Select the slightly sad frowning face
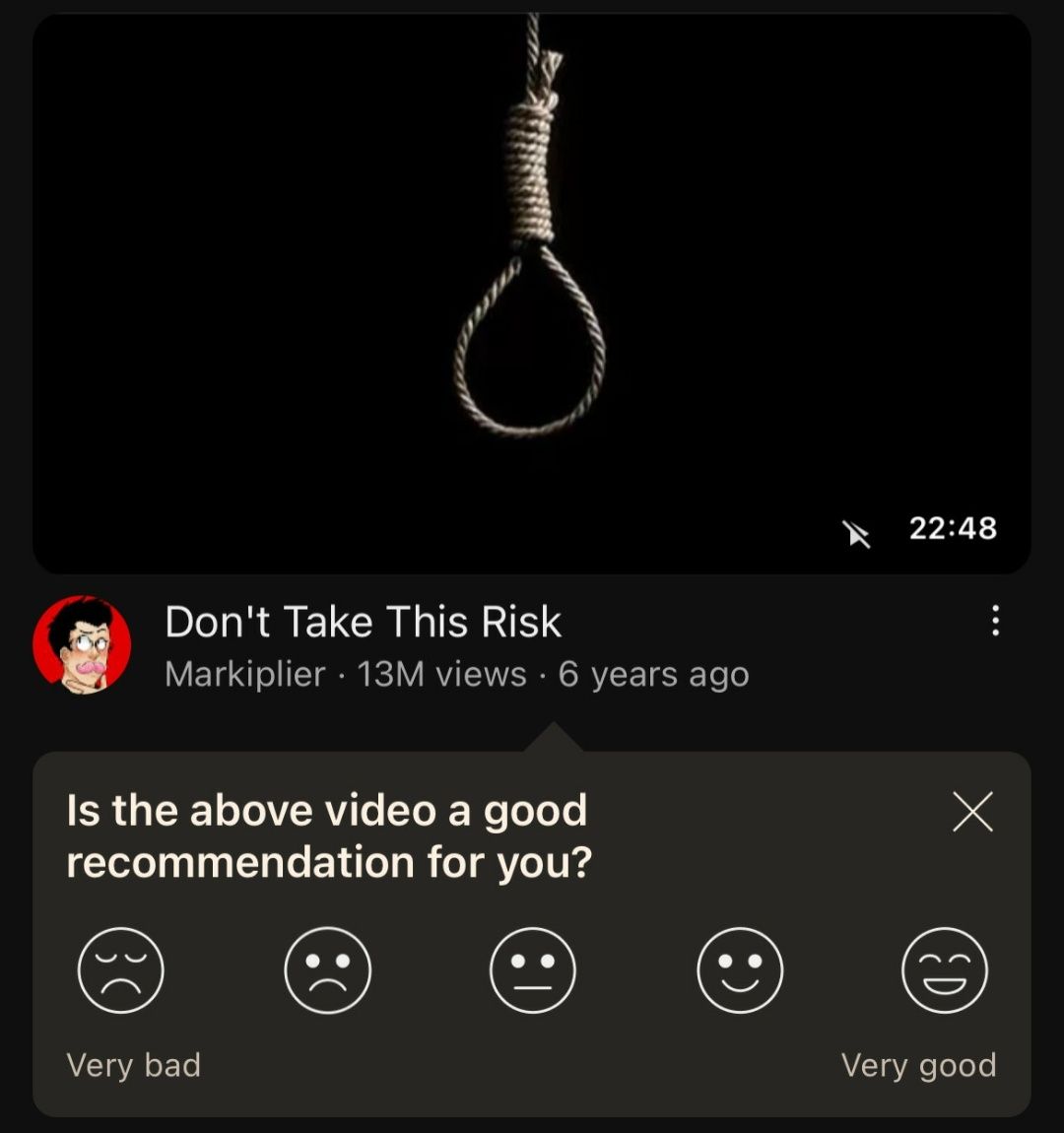This screenshot has width=1064, height=1133. [x=327, y=970]
